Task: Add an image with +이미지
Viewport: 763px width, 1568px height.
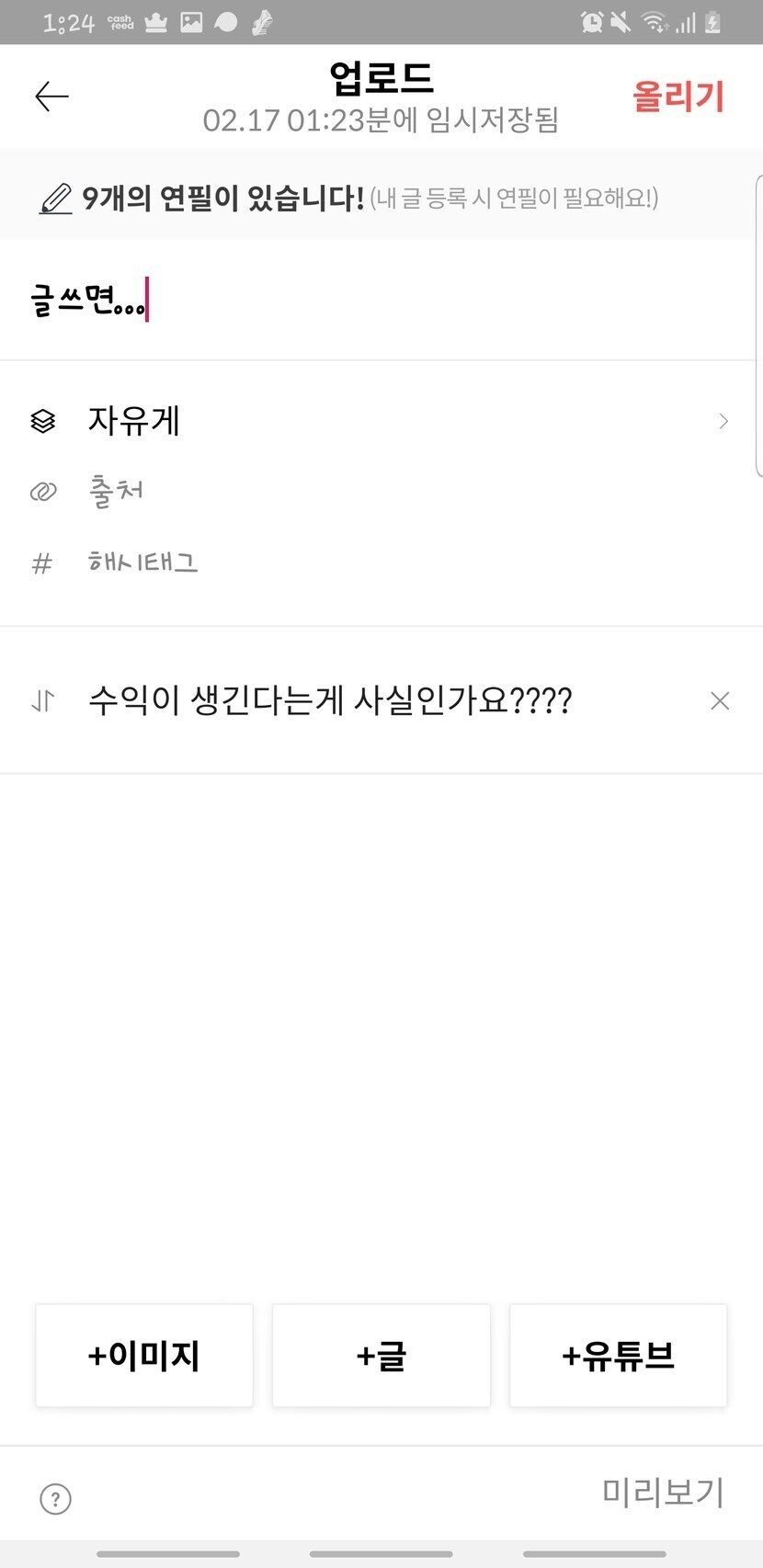Action: [144, 1356]
